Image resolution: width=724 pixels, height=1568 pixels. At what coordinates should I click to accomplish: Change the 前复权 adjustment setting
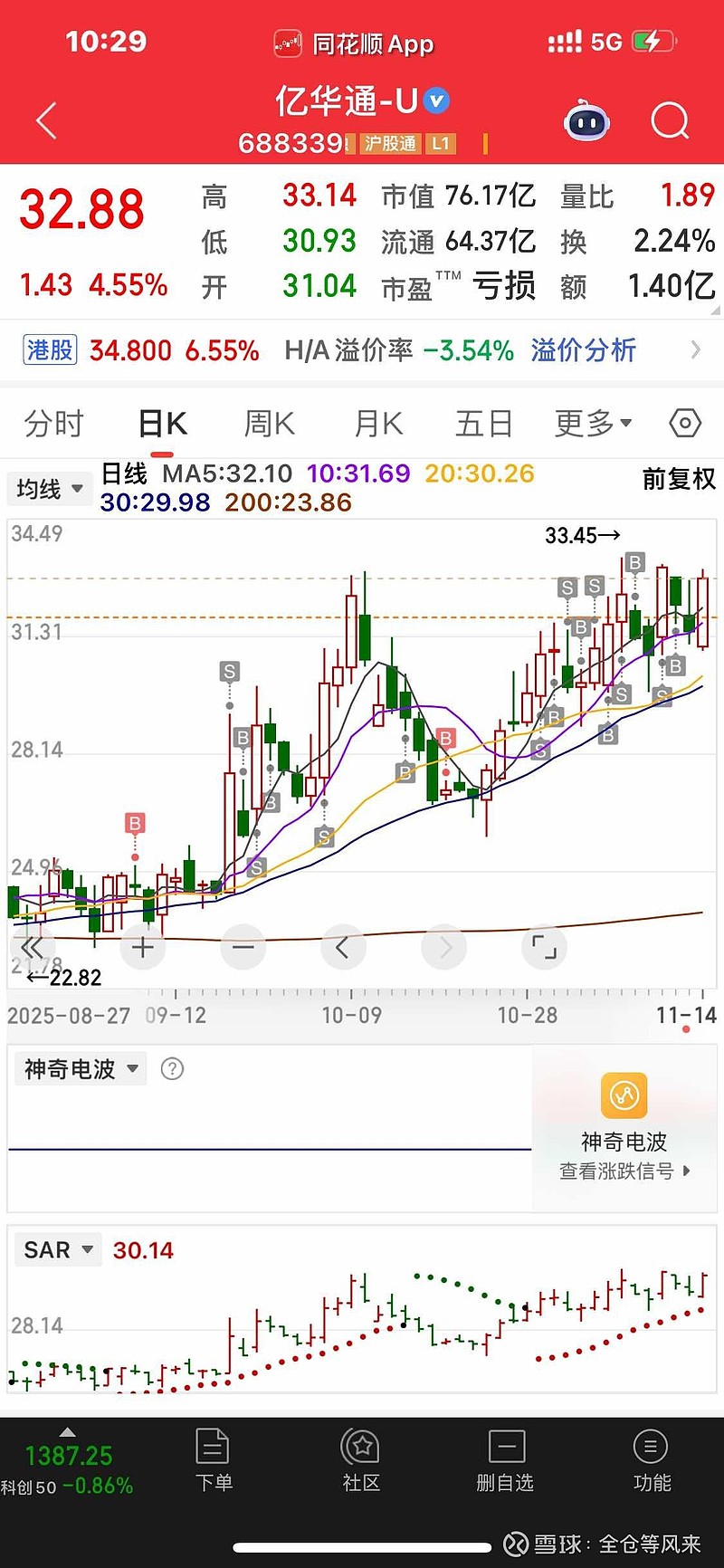[679, 479]
